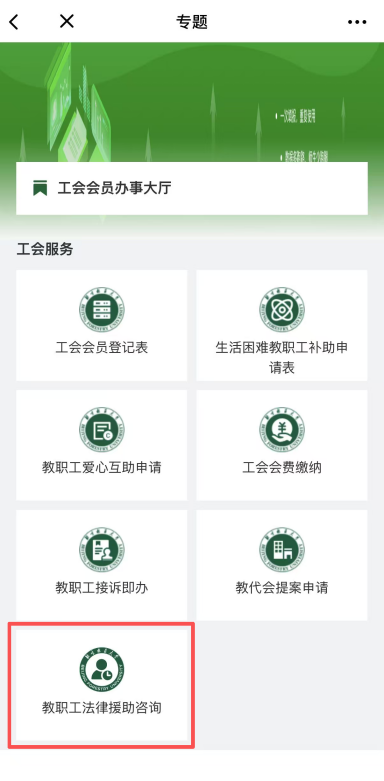Open the three-dot overflow menu
The height and width of the screenshot is (781, 384).
(x=357, y=22)
